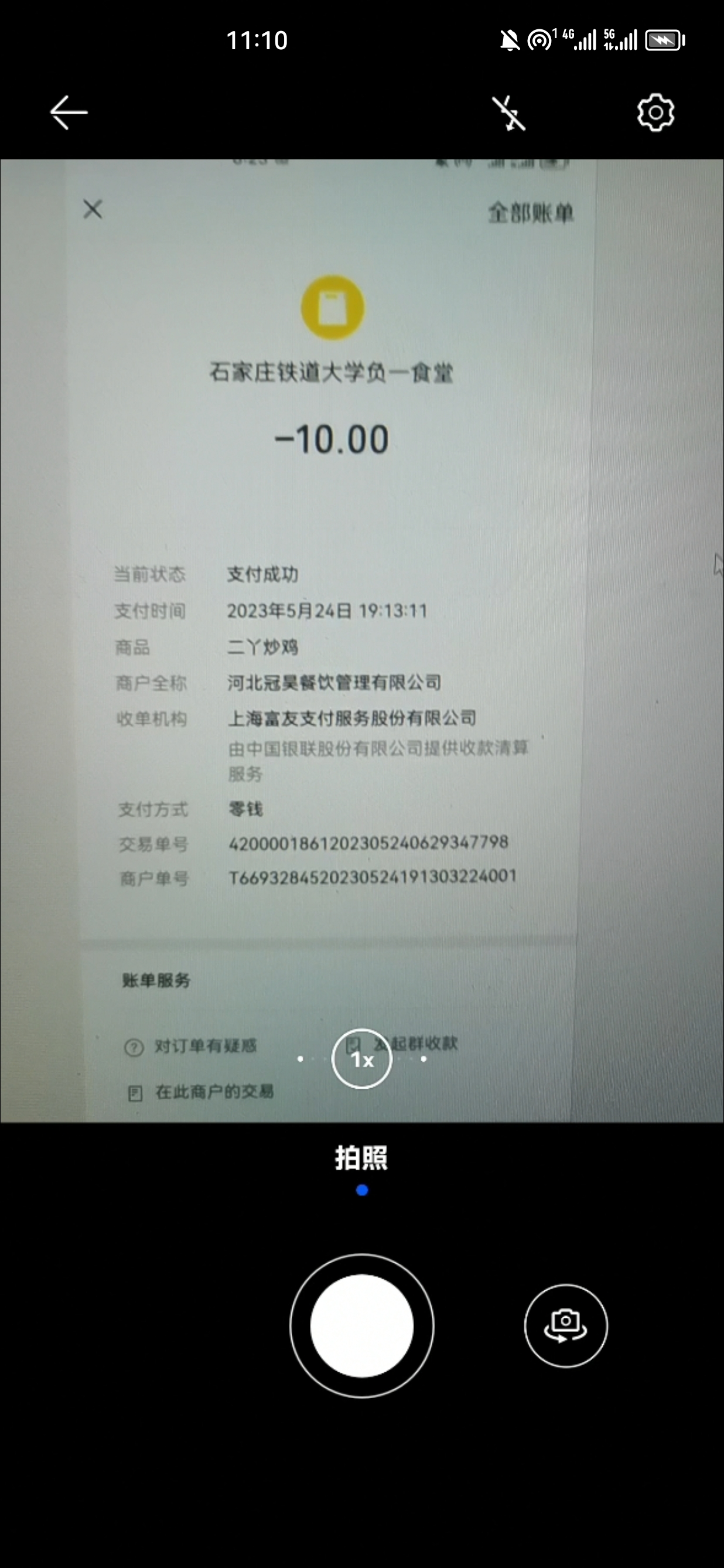Go back from the camera screen
This screenshot has width=724, height=1568.
[69, 113]
